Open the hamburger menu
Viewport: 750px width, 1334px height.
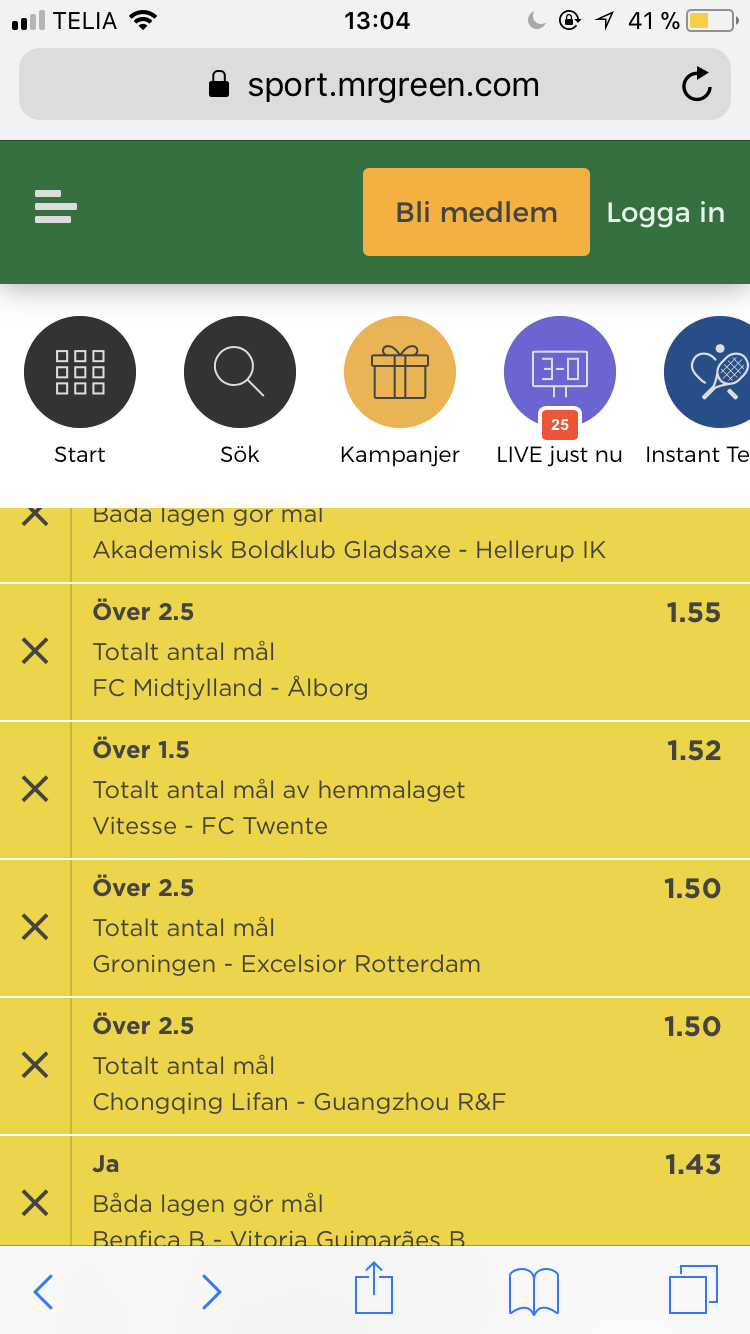coord(55,206)
